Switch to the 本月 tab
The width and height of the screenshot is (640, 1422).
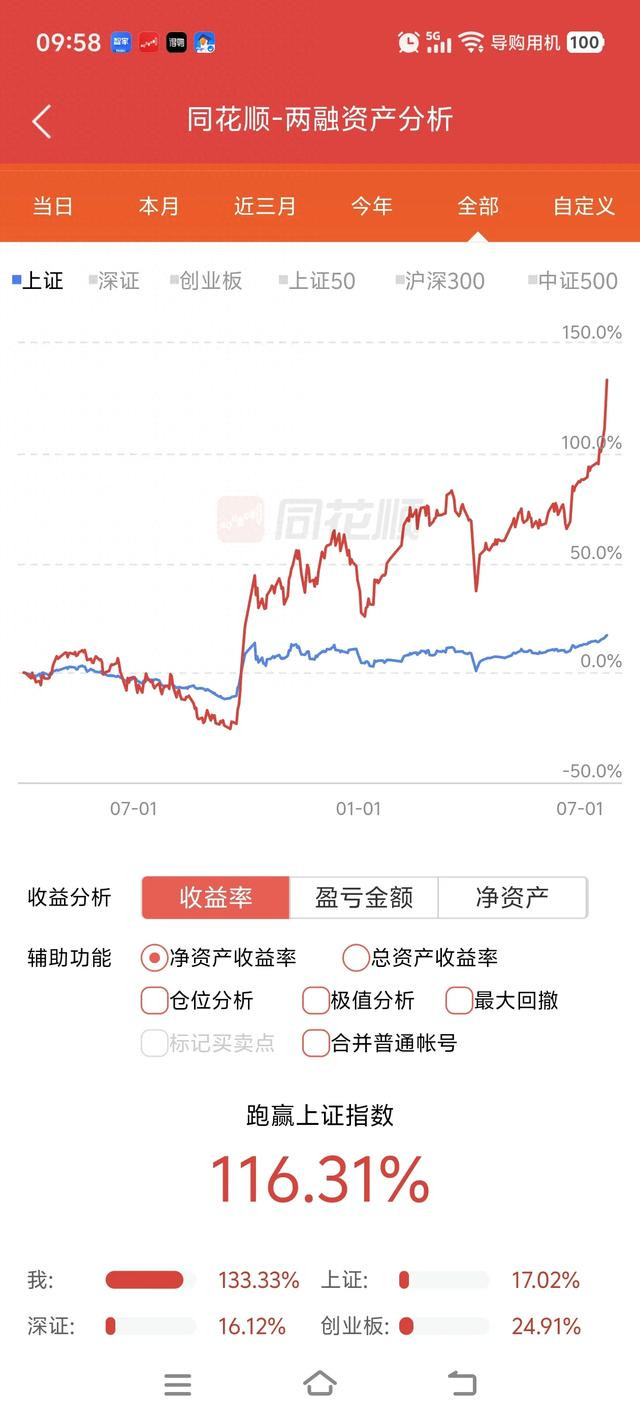coord(159,206)
